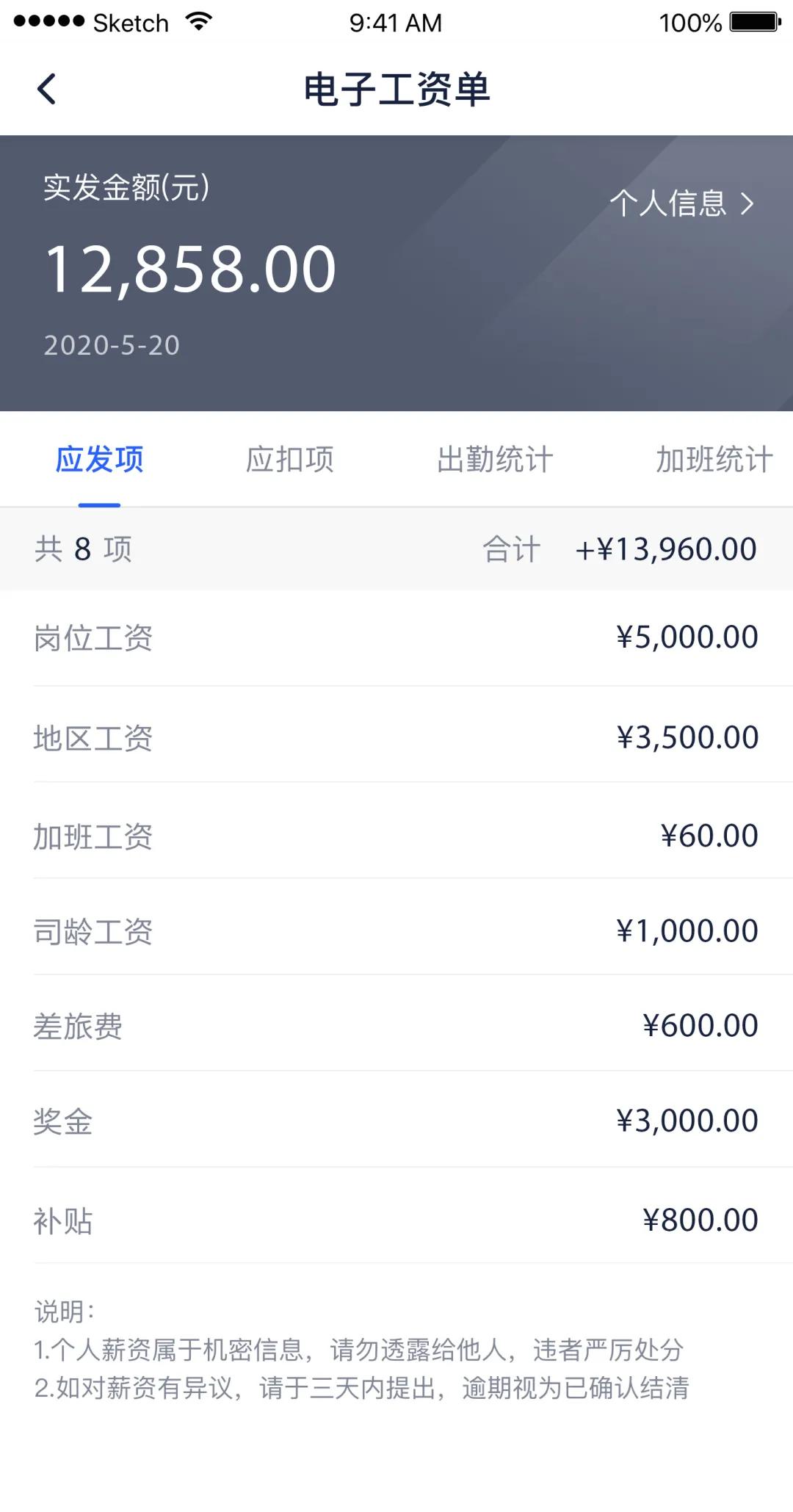Tap the clock showing 9:41 AM

click(x=391, y=23)
